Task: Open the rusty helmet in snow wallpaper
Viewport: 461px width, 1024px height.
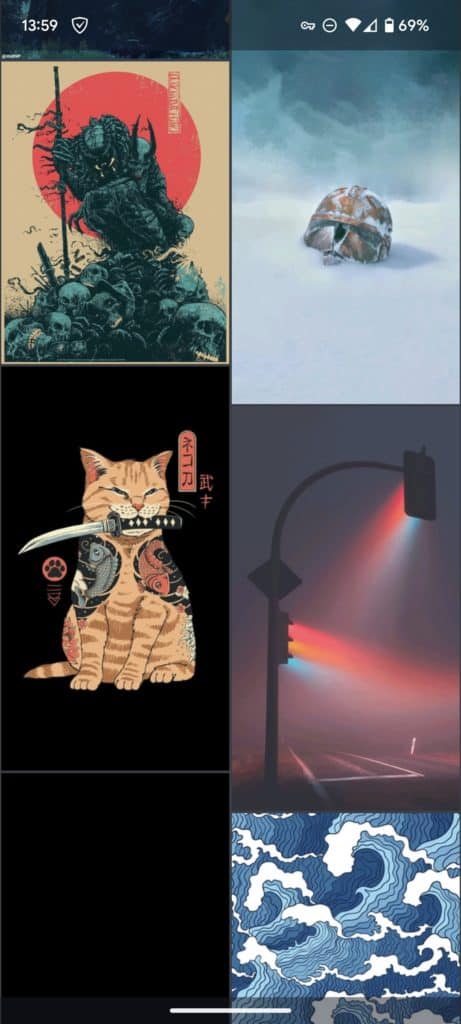Action: point(346,227)
